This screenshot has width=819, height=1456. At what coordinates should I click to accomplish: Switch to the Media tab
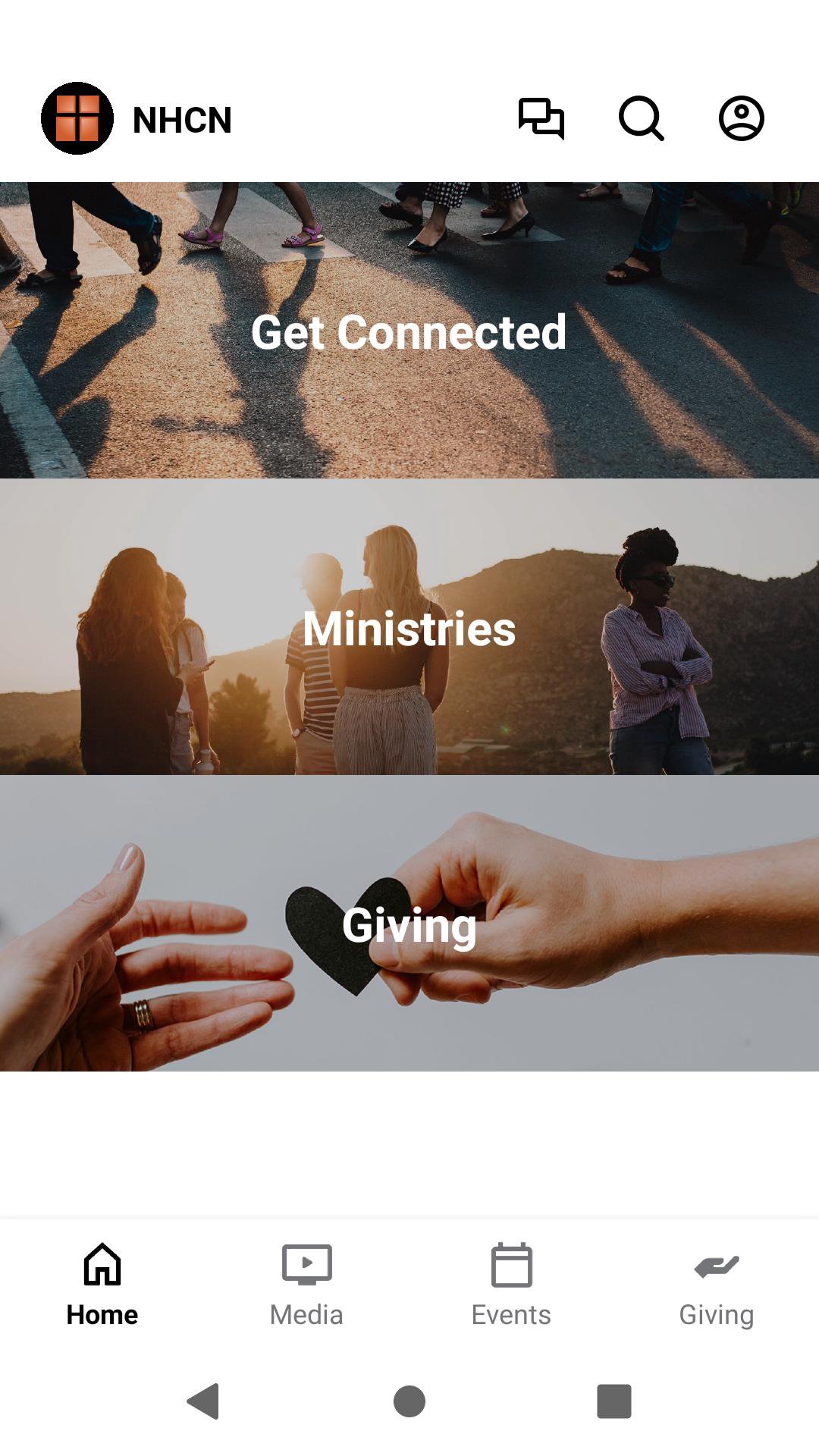click(307, 1285)
